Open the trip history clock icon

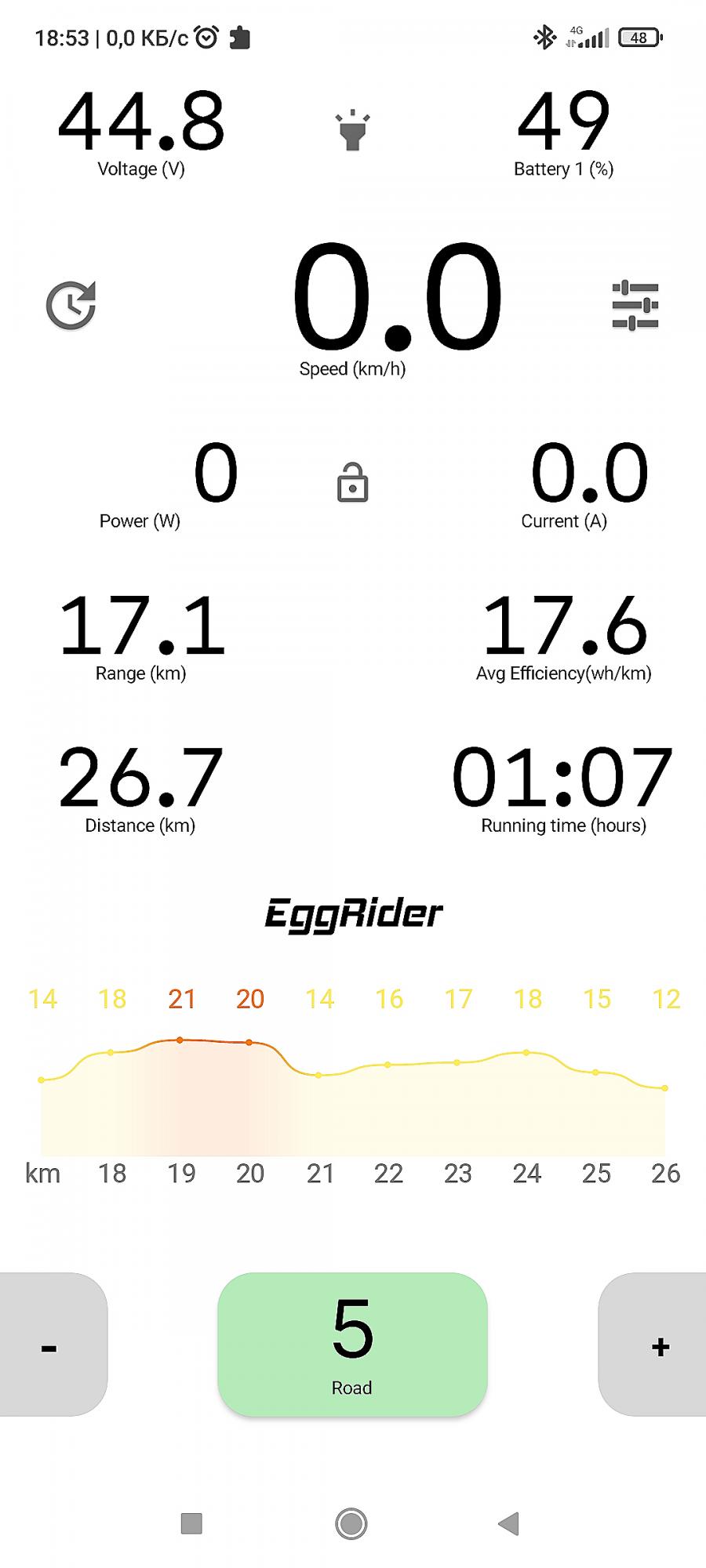tap(71, 305)
